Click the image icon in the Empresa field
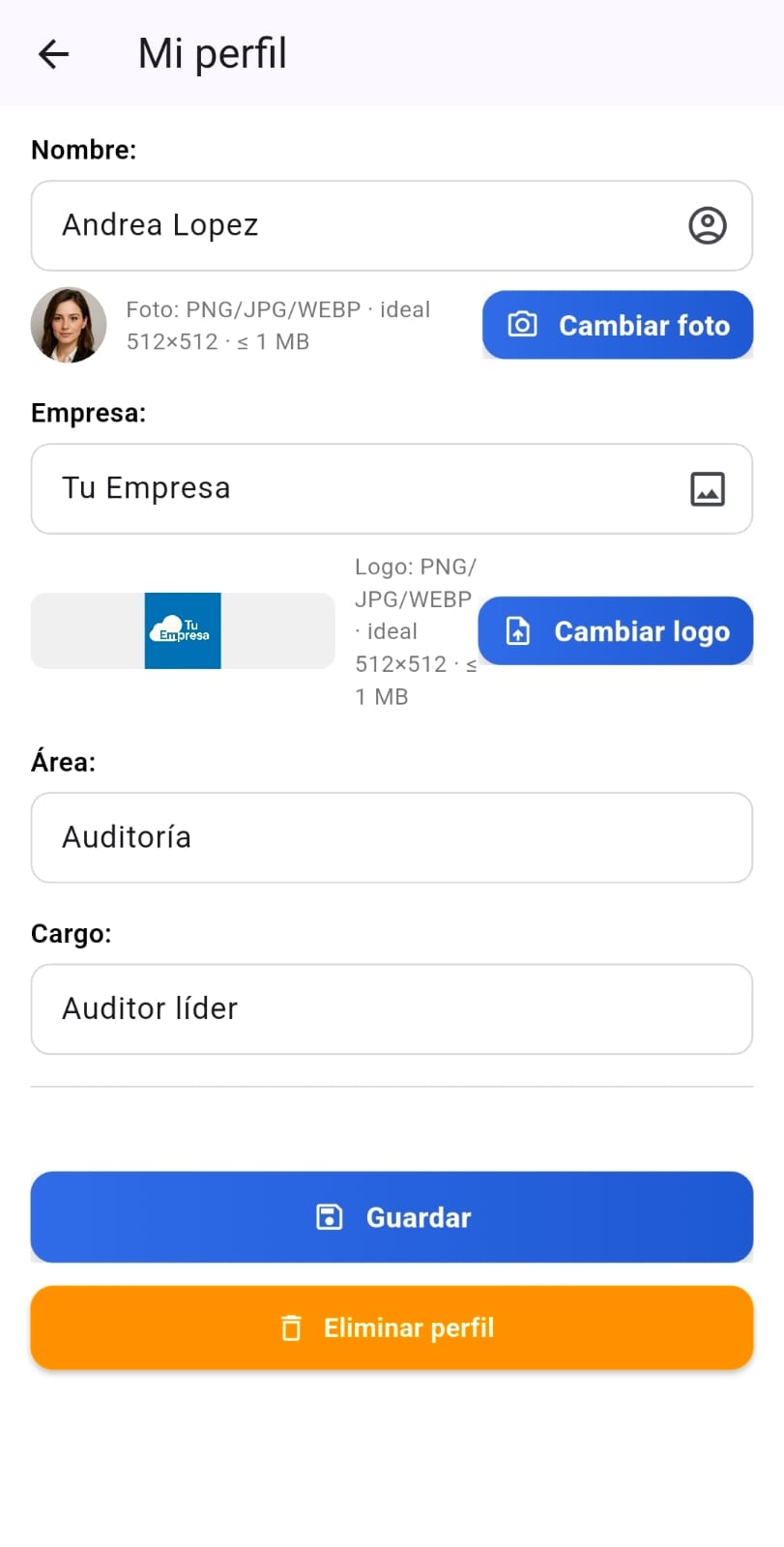The image size is (784, 1547). [708, 488]
